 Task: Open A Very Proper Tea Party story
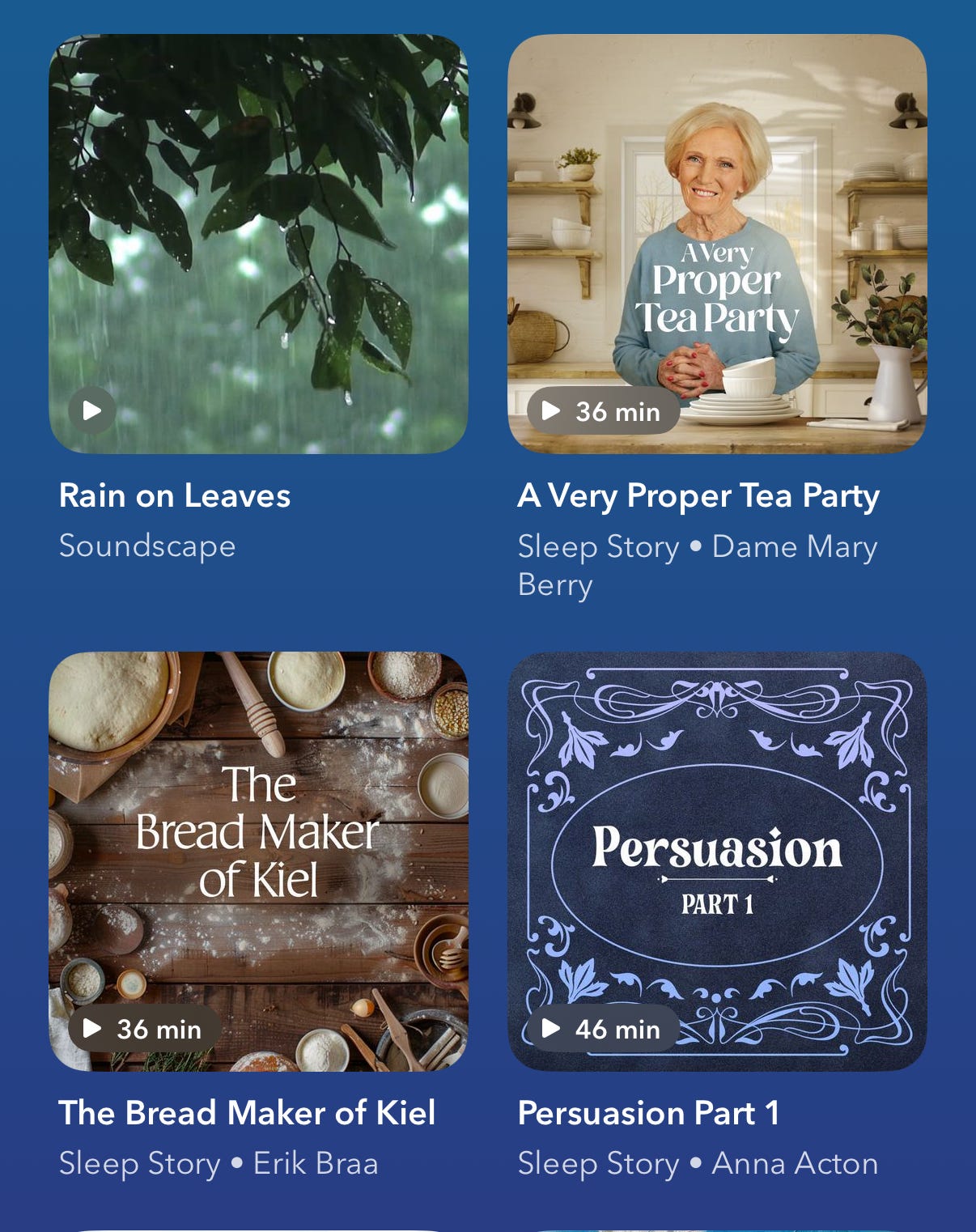[717, 244]
